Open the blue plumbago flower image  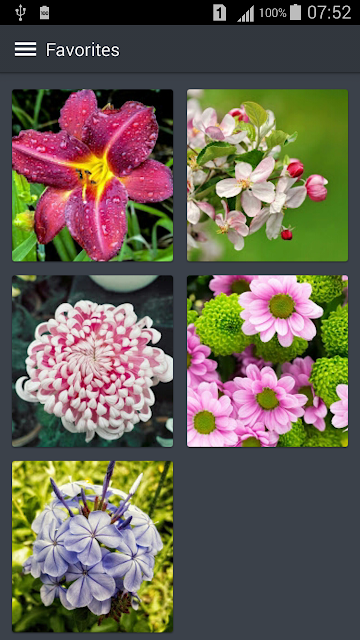92,547
